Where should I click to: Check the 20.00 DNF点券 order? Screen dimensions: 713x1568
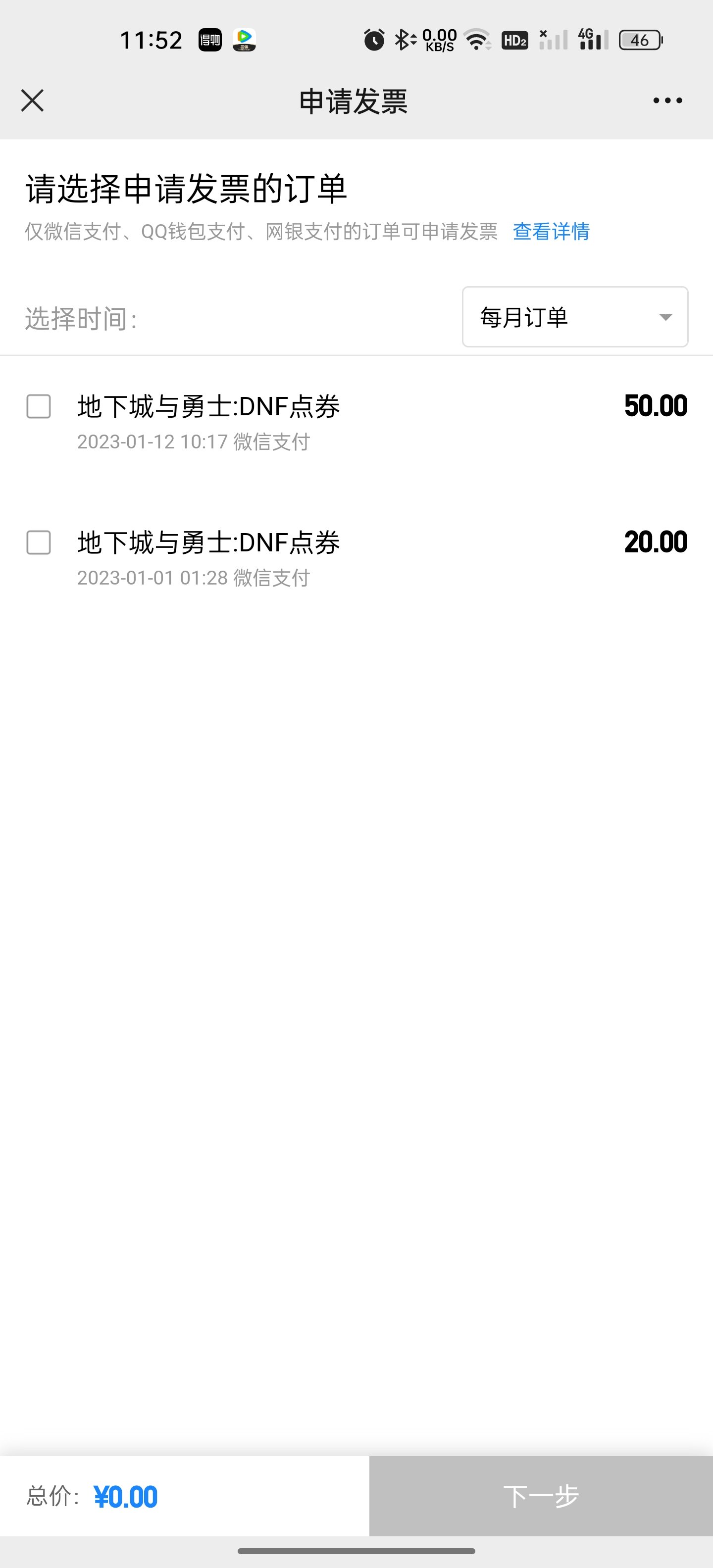(x=39, y=542)
